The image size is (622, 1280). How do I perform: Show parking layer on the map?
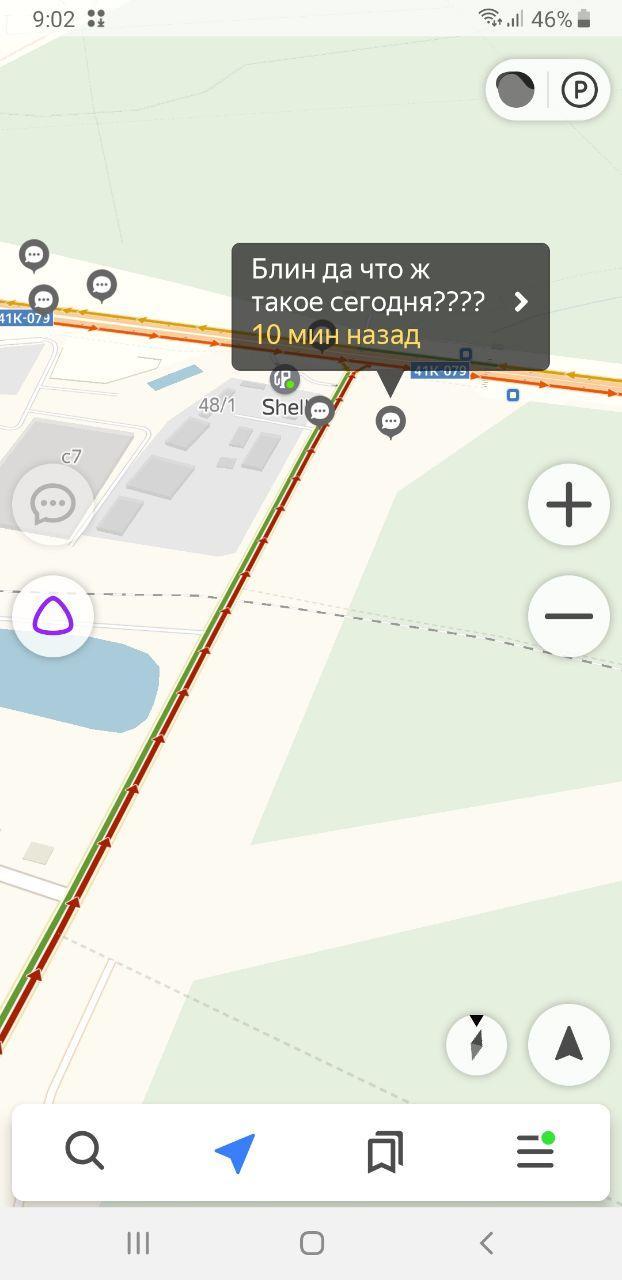[x=580, y=90]
